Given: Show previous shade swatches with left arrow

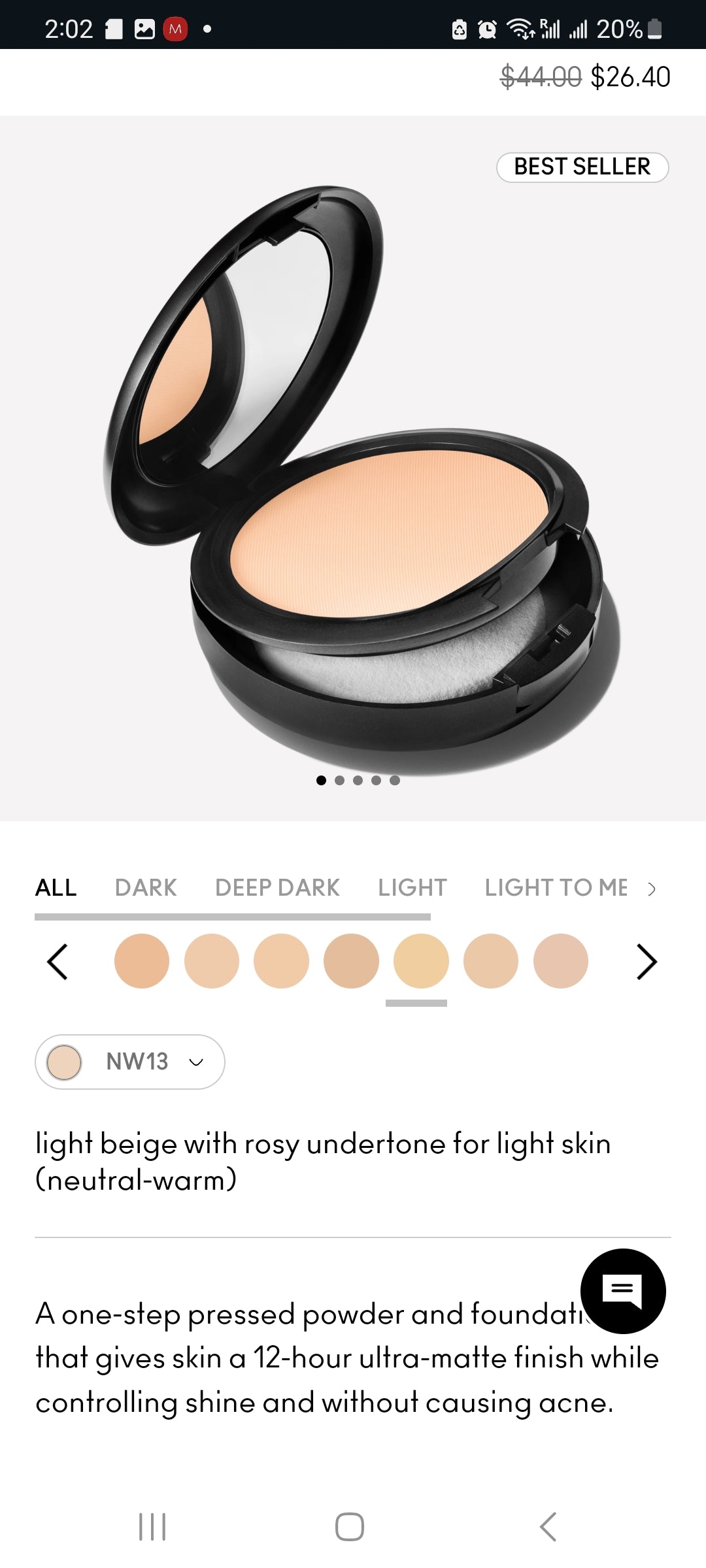Looking at the screenshot, I should tap(58, 962).
